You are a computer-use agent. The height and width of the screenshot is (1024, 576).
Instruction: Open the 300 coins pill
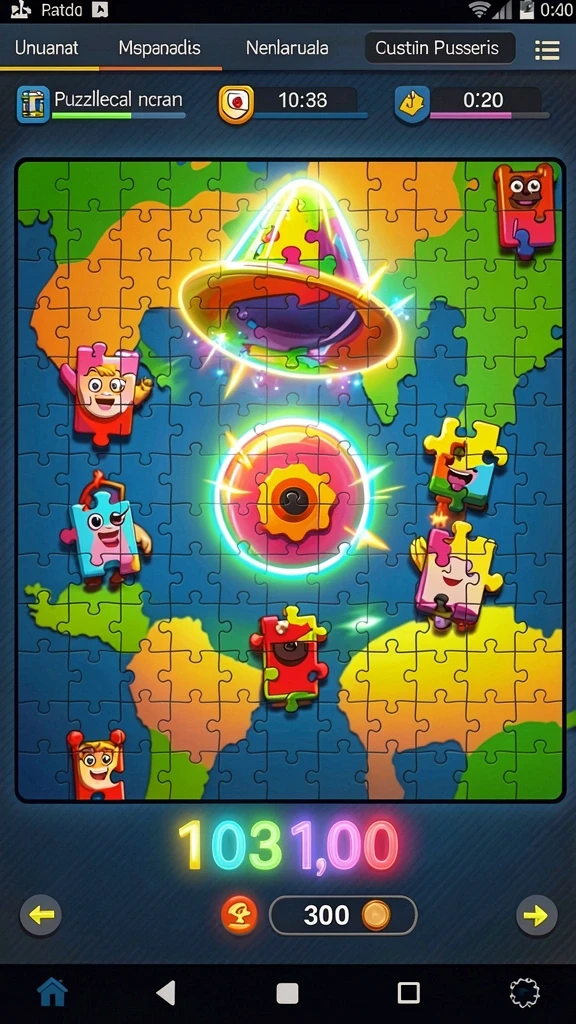point(343,915)
